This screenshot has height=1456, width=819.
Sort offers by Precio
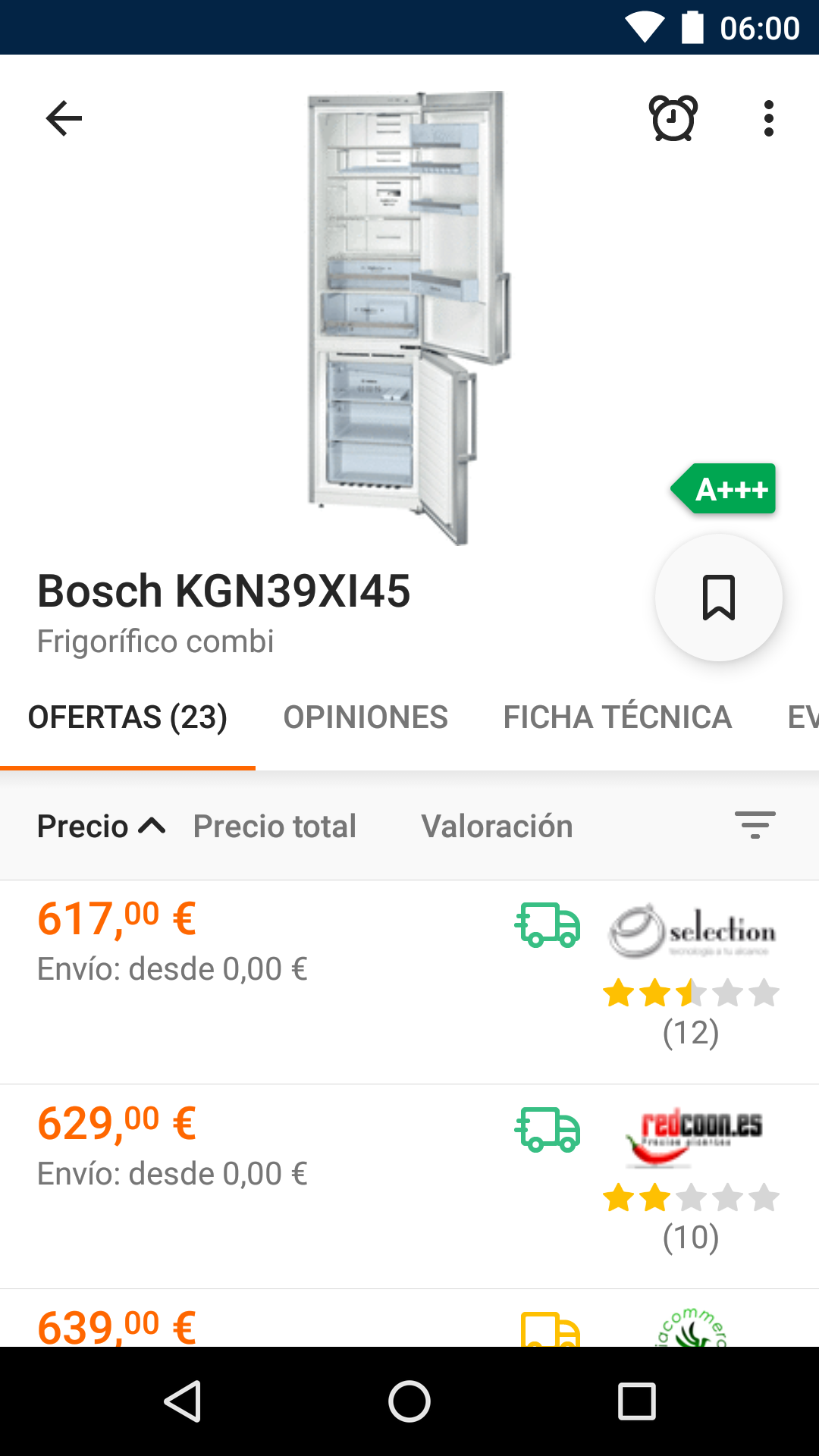tap(100, 826)
